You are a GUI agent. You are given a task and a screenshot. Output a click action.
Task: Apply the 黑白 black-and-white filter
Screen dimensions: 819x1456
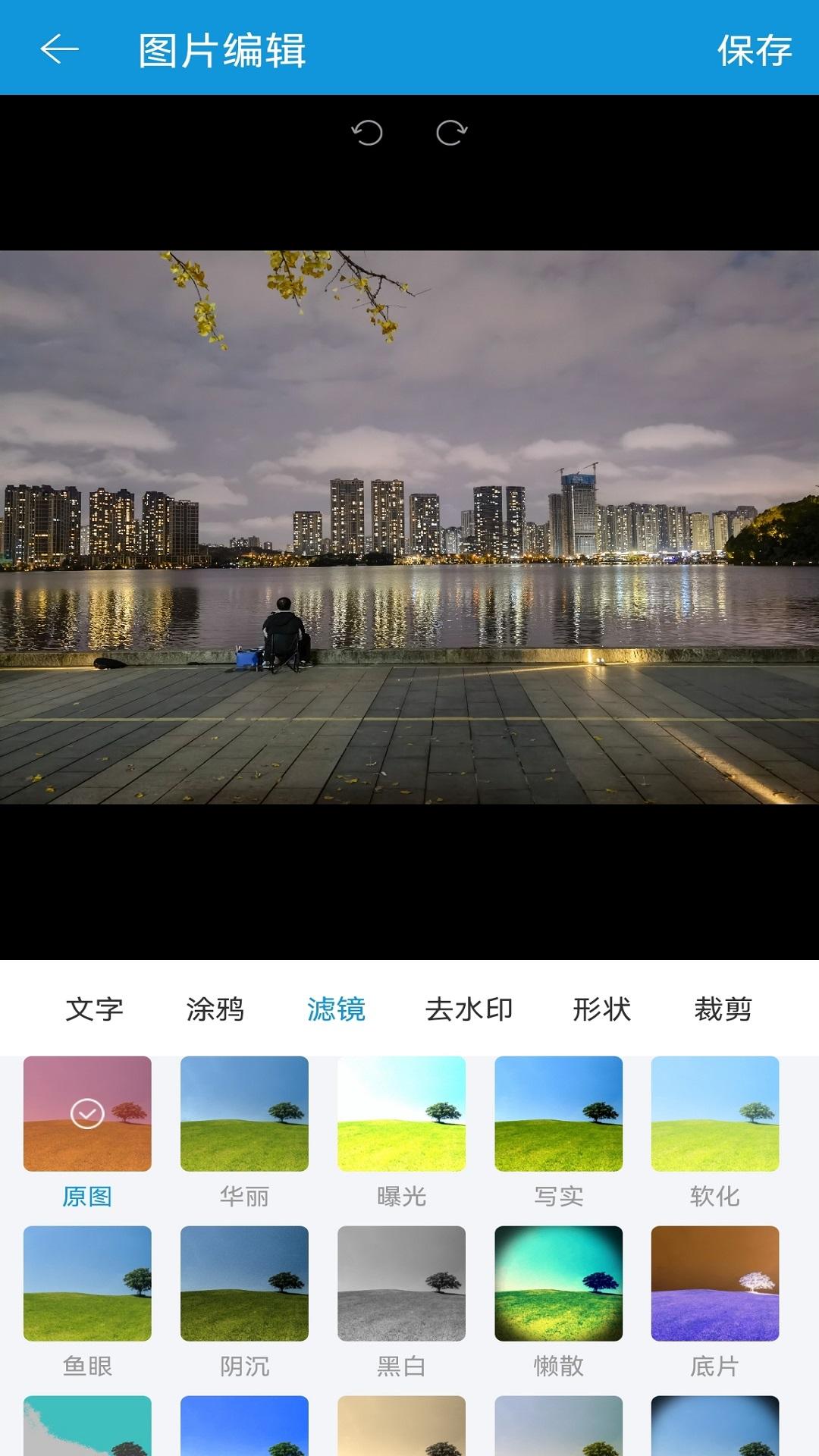[401, 1283]
